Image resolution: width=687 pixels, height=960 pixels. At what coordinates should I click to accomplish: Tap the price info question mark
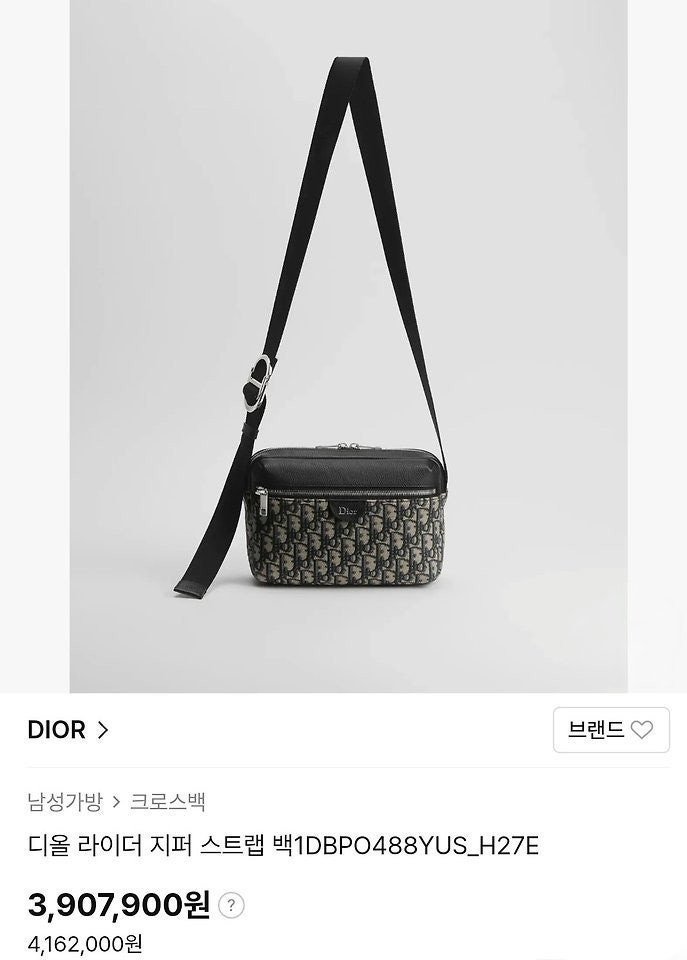(x=231, y=905)
